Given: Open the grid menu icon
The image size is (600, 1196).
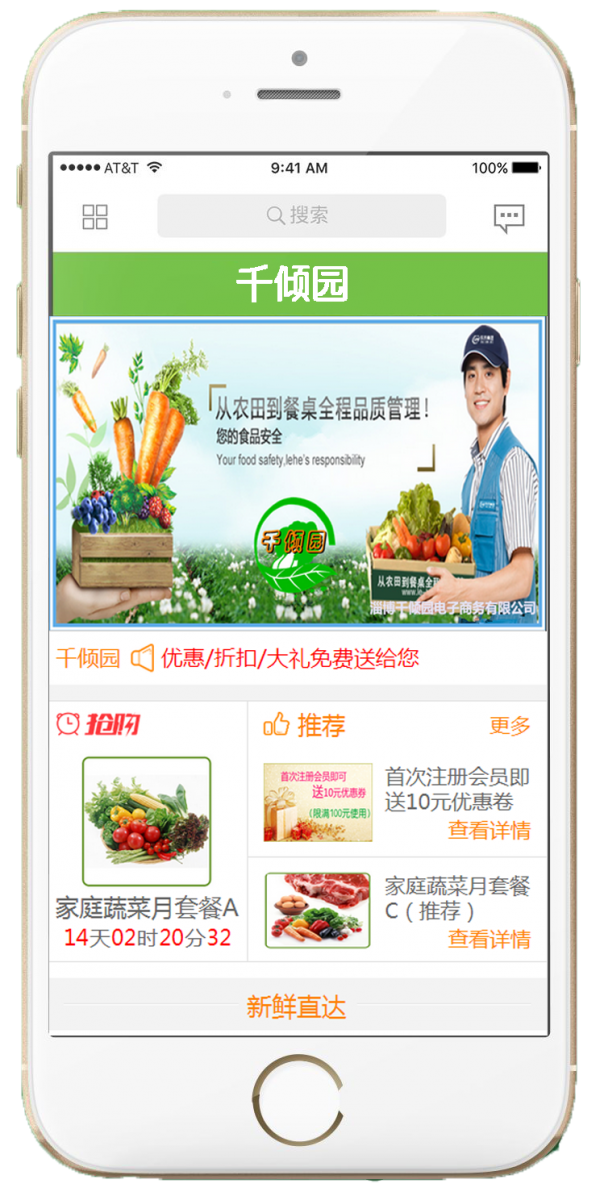Looking at the screenshot, I should point(95,217).
